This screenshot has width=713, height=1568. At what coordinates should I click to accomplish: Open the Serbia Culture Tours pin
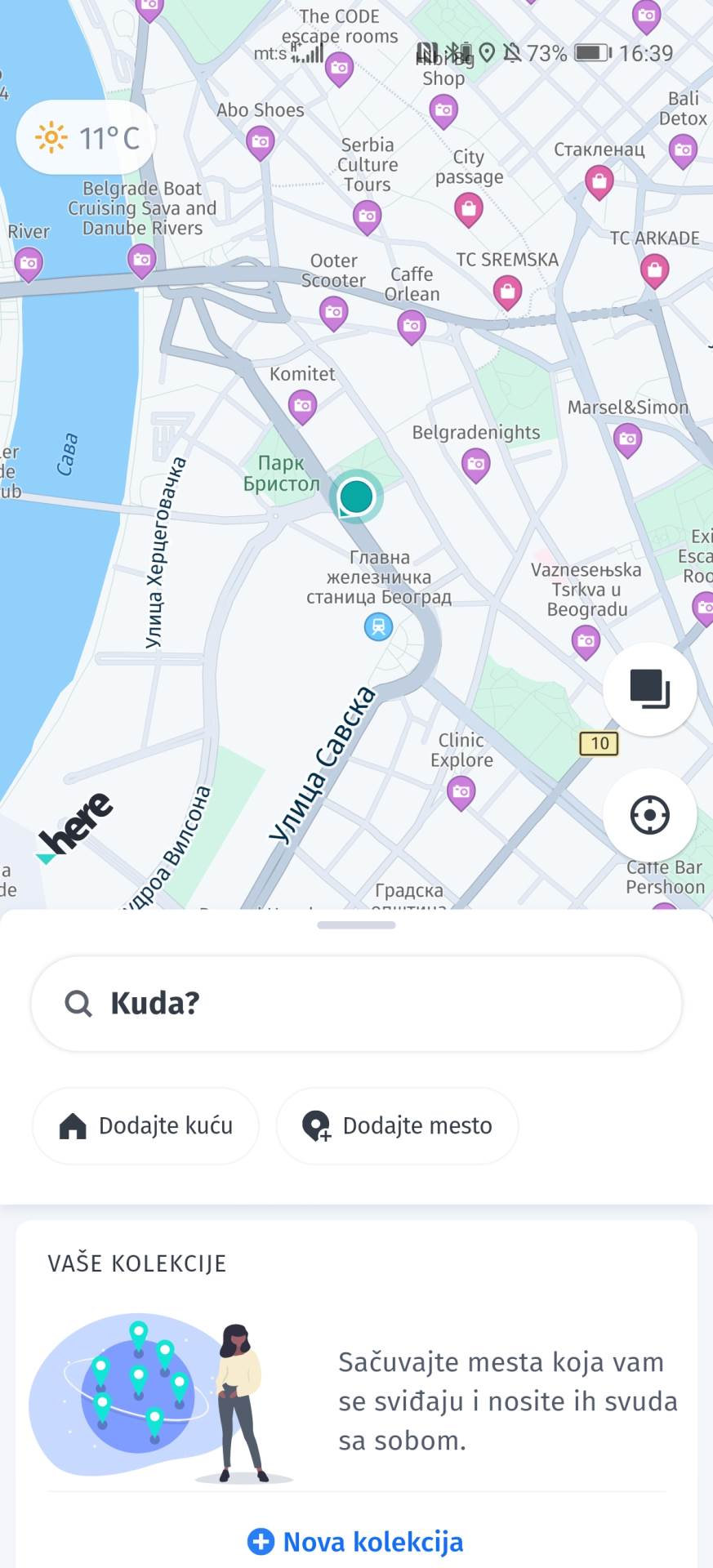[367, 216]
